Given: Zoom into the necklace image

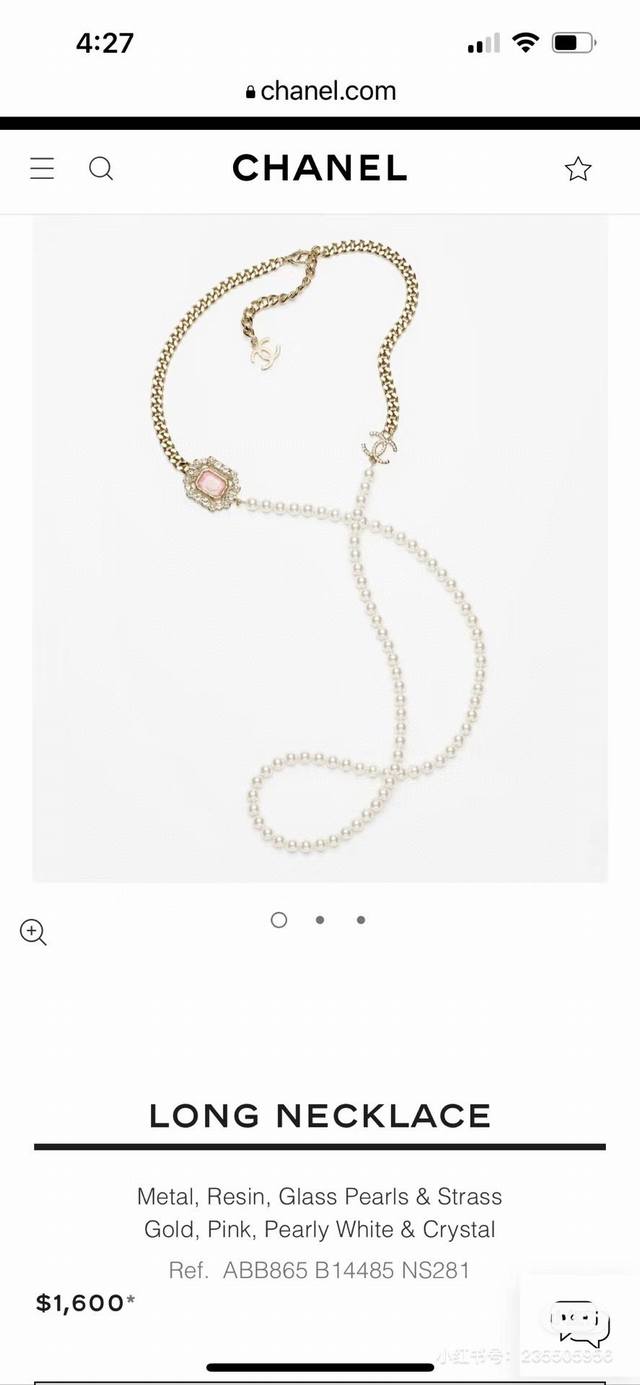Looking at the screenshot, I should point(33,932).
